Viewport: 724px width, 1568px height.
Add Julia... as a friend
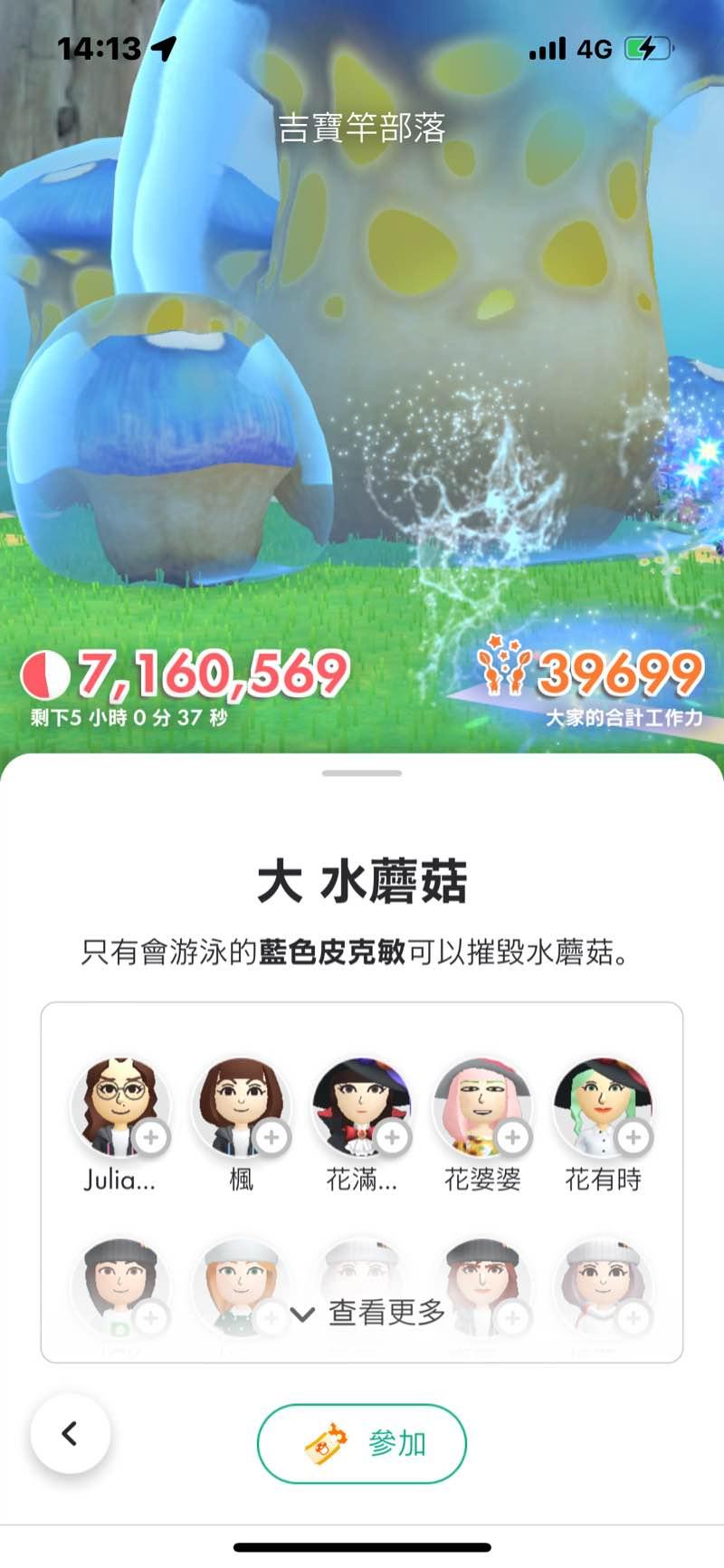click(151, 1136)
